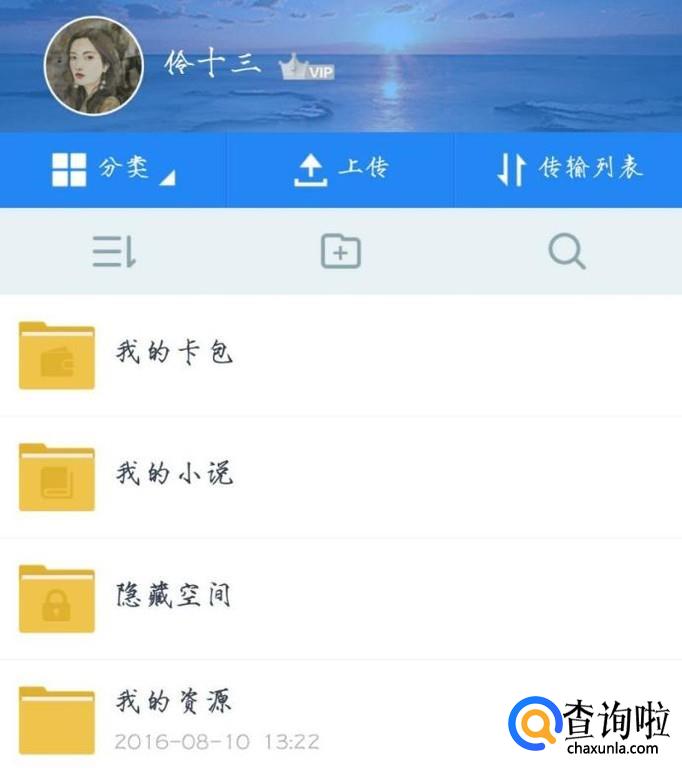
Task: Open the 我的资源 folder
Action: pyautogui.click(x=341, y=719)
